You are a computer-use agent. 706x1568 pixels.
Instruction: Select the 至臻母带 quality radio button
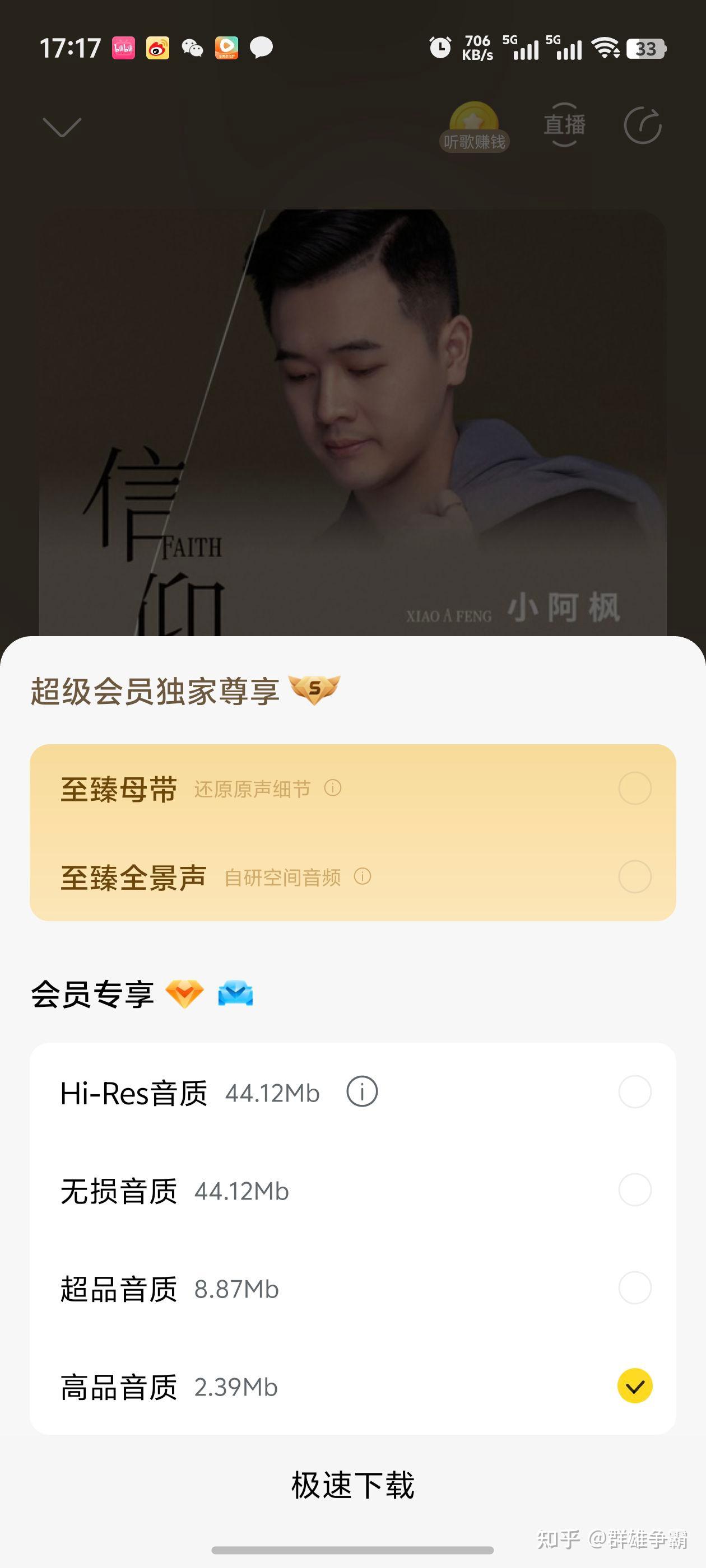635,787
